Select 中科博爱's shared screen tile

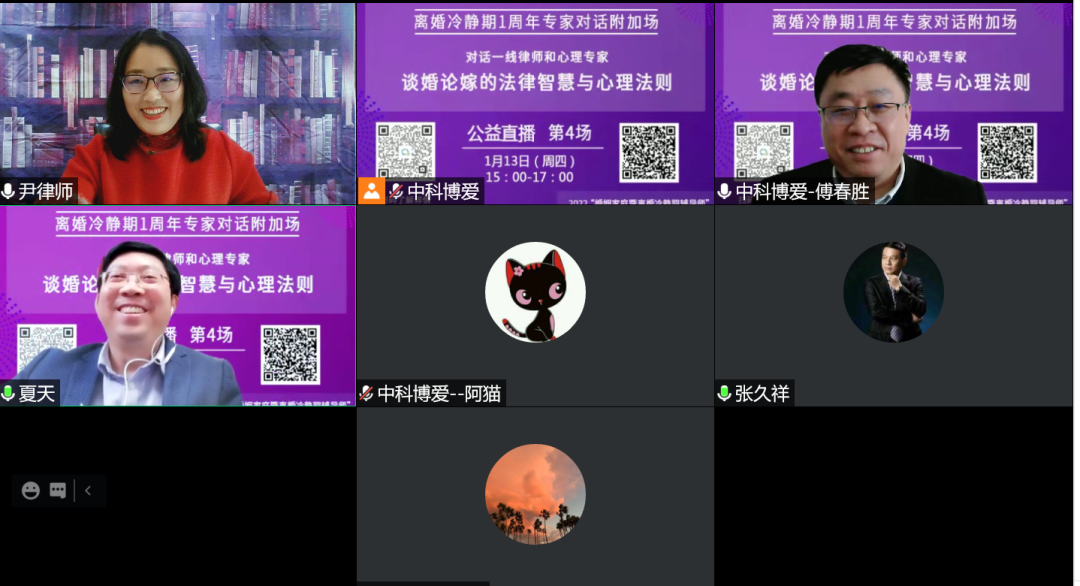(x=535, y=102)
